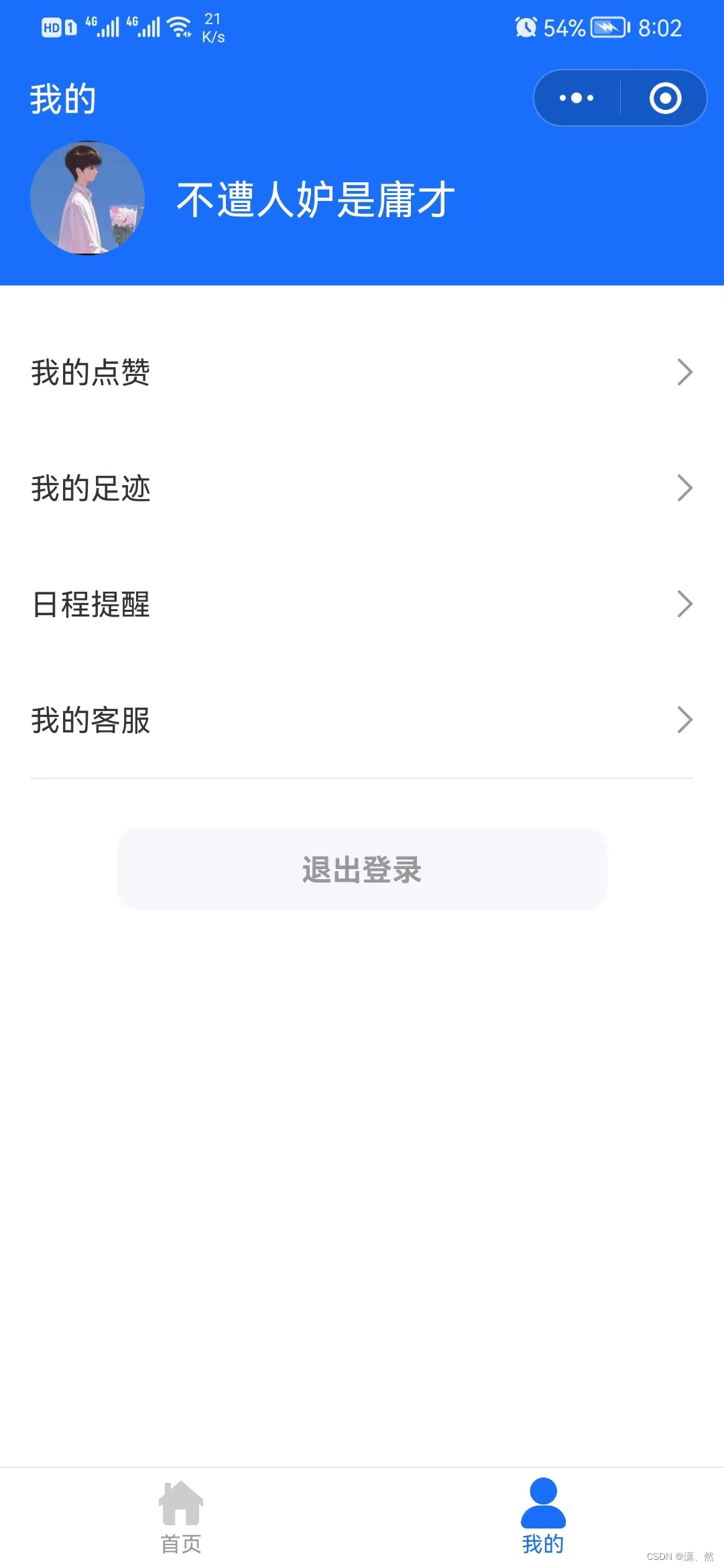Tap the profile avatar picture
The width and height of the screenshot is (724, 1568).
tap(88, 198)
